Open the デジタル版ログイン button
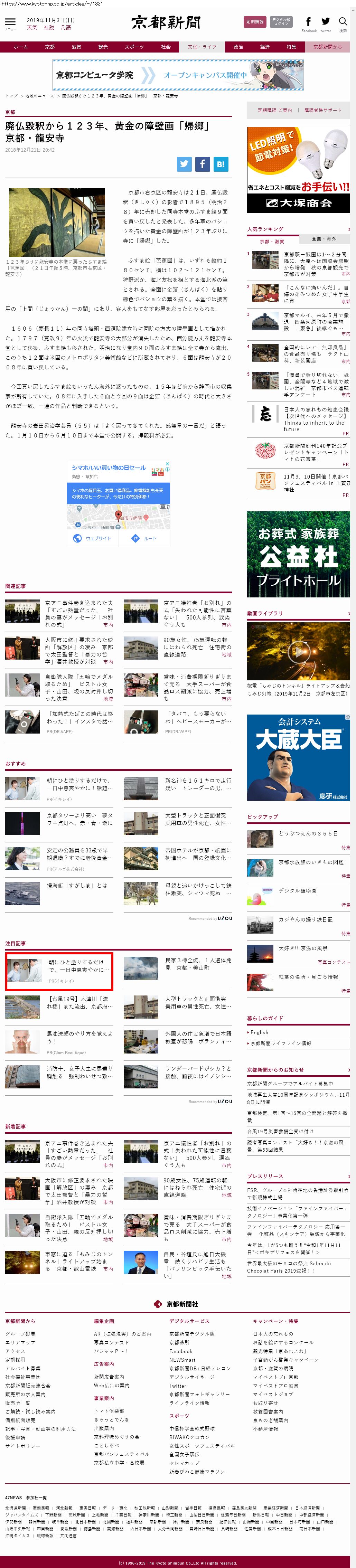This screenshot has width=356, height=1568. point(281,22)
